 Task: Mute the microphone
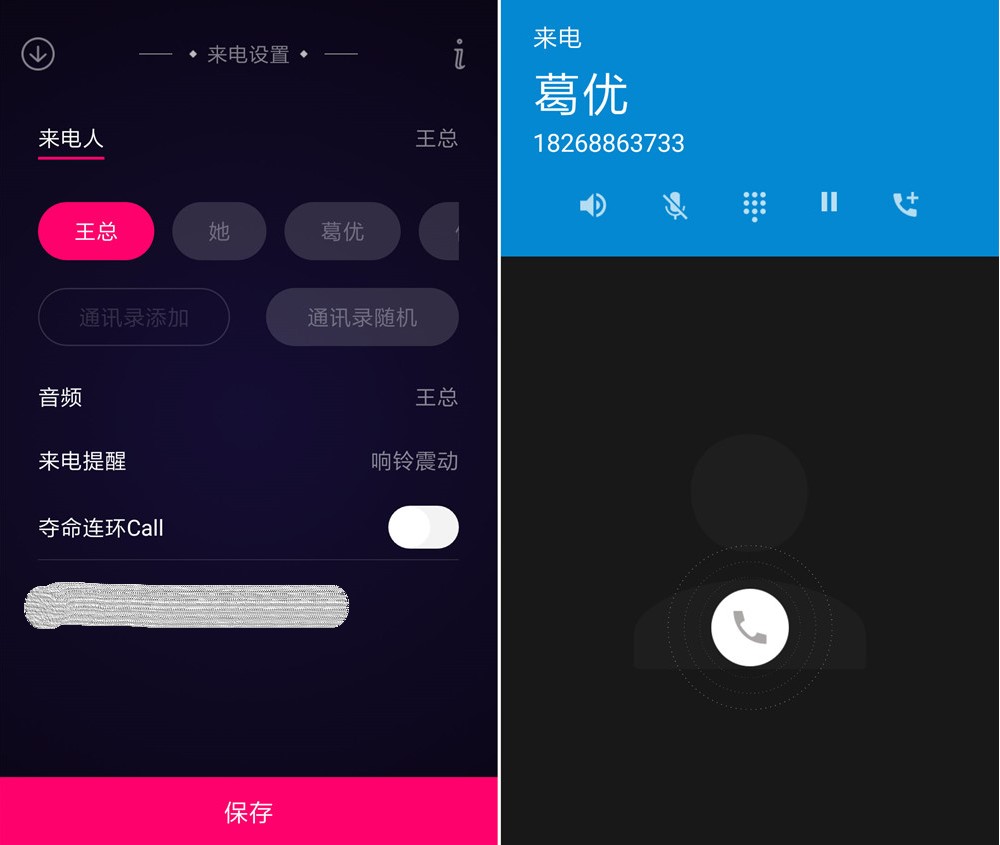675,206
